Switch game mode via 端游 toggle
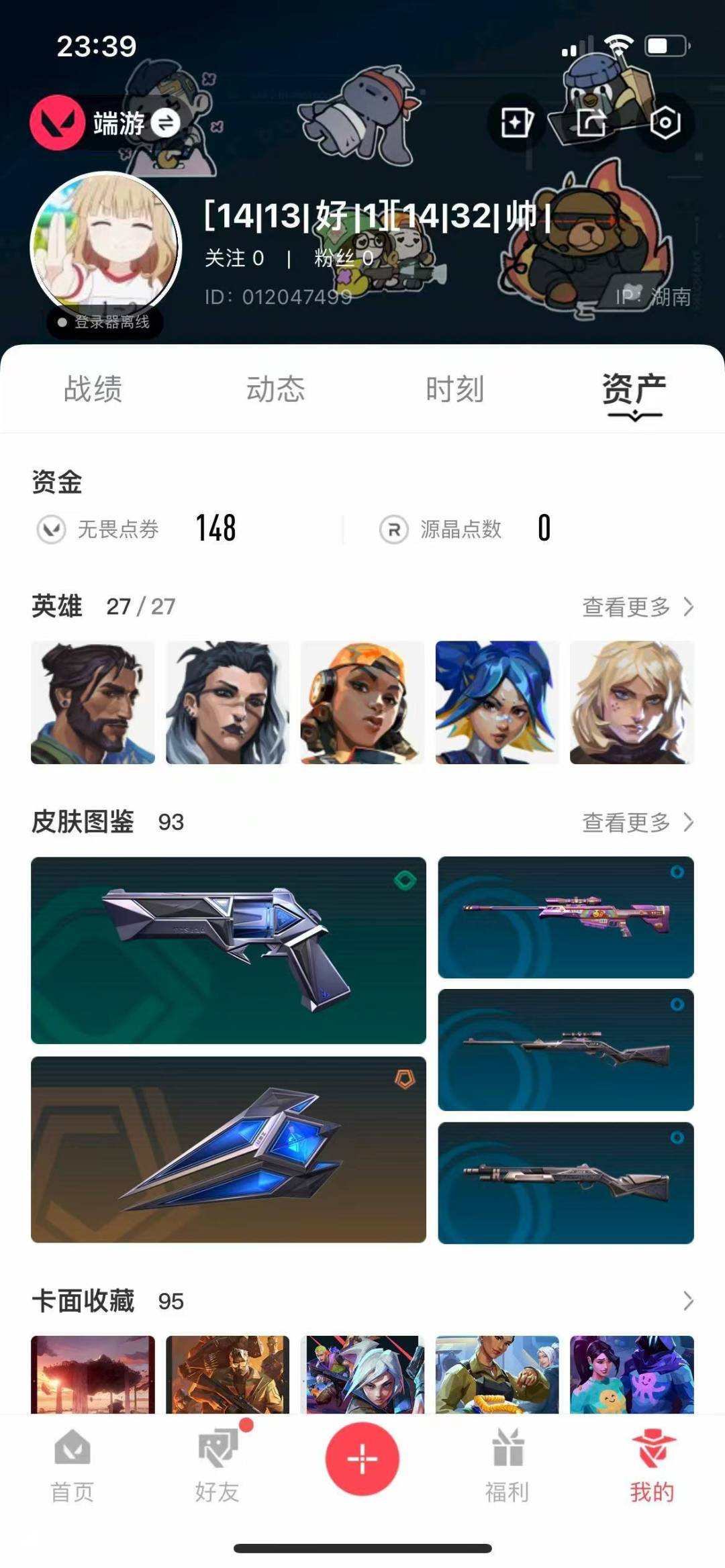Screen dimensions: 725x1568 [x=165, y=123]
